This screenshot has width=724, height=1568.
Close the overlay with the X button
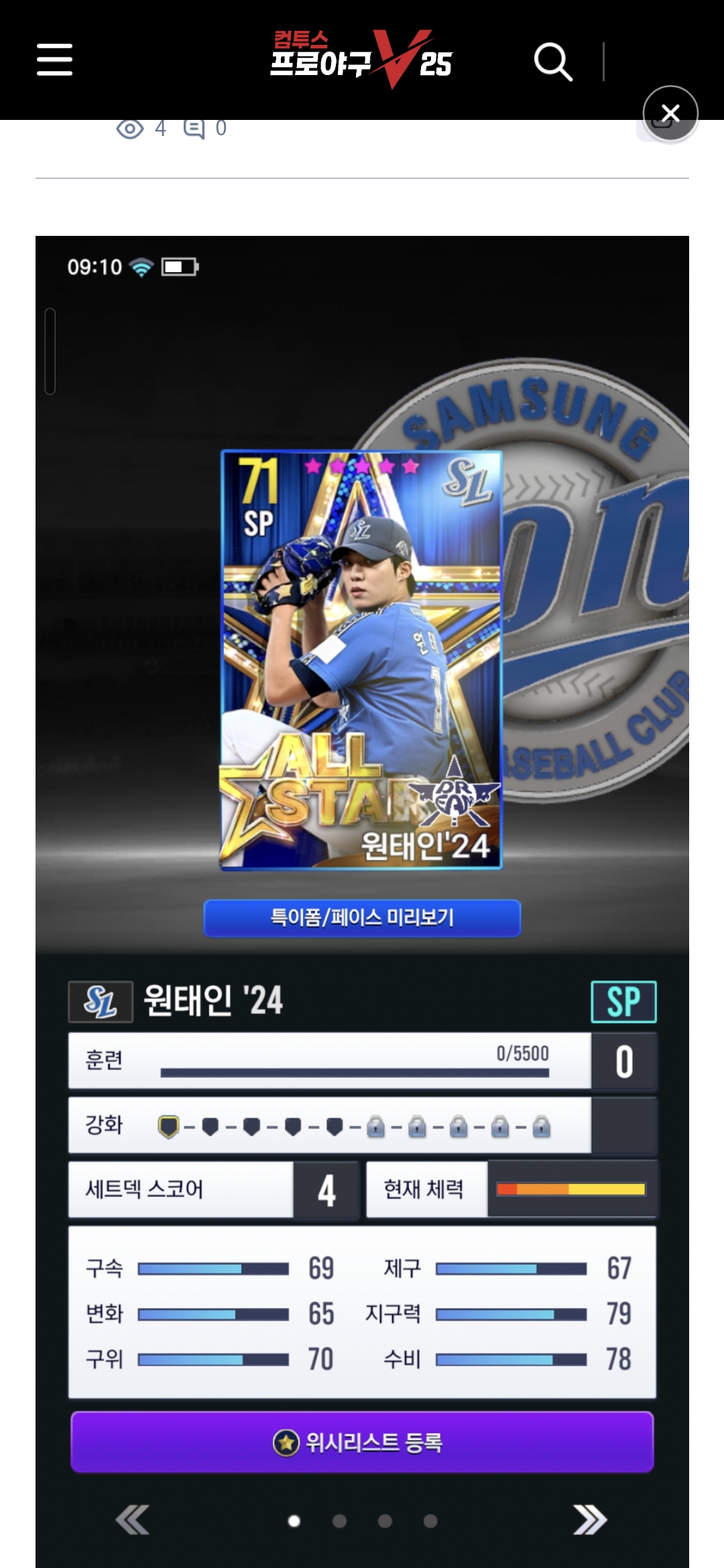pos(670,113)
